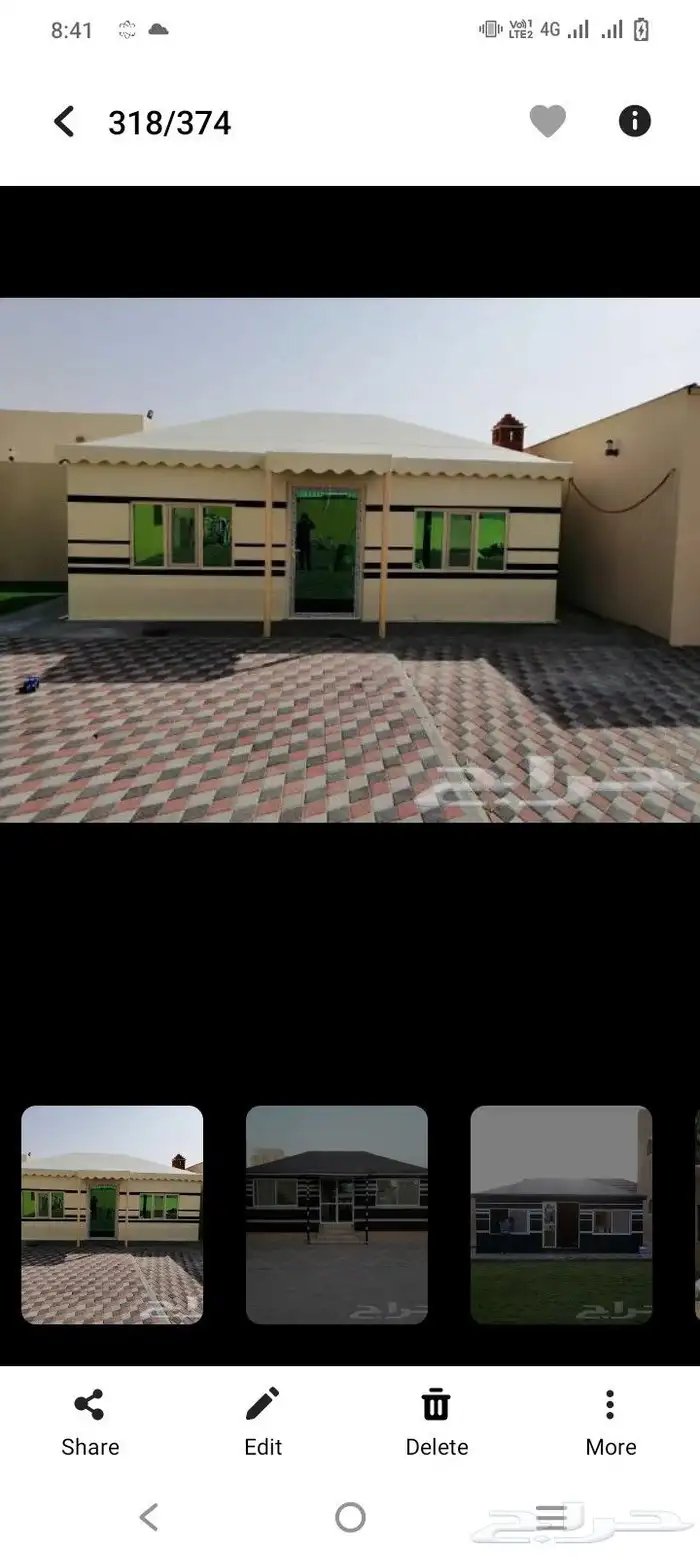700x1556 pixels.
Task: Tap the system home button
Action: click(350, 1517)
